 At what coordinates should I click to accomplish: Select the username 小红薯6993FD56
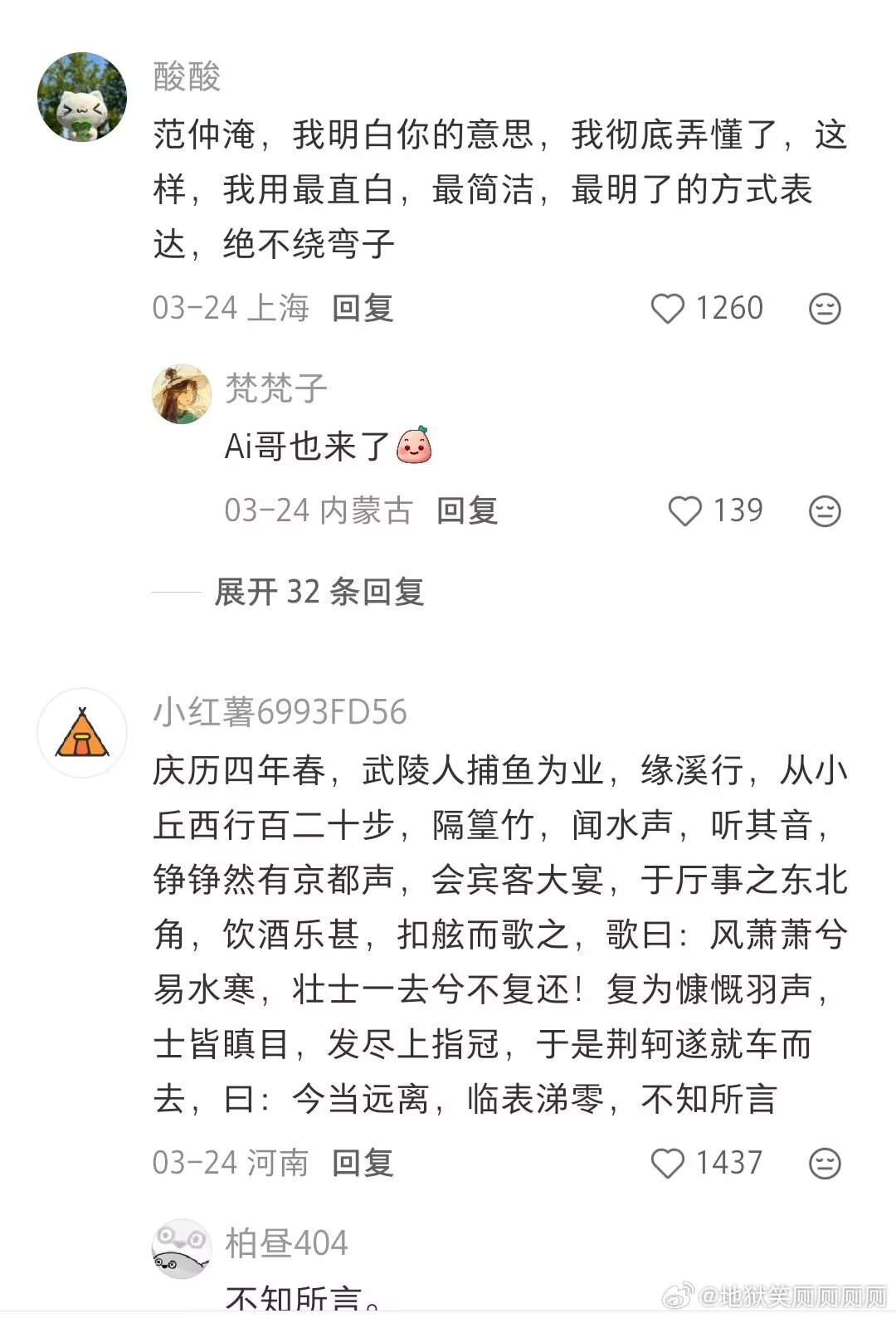point(284,712)
